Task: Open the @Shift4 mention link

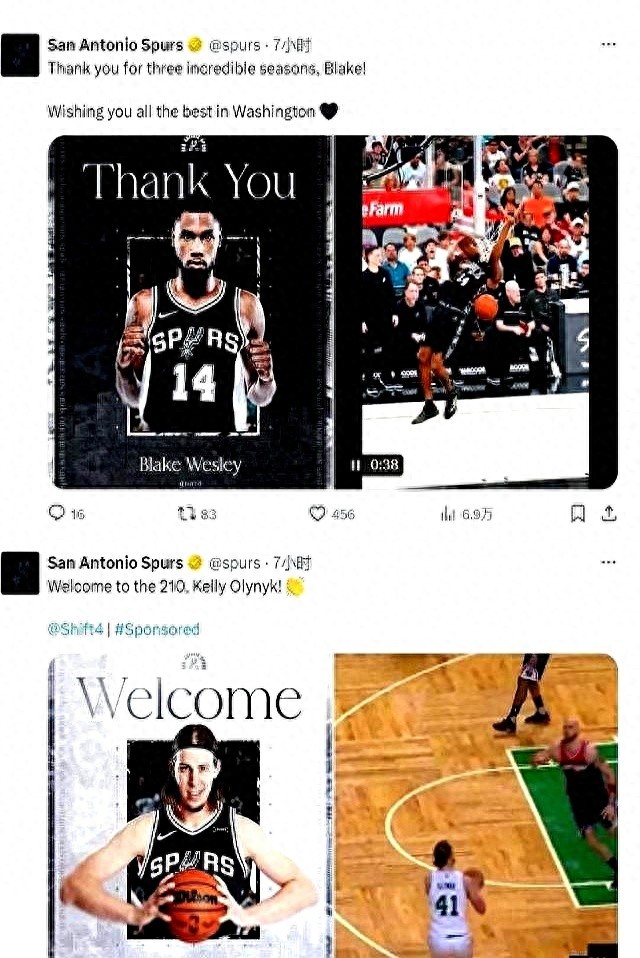Action: pyautogui.click(x=75, y=629)
